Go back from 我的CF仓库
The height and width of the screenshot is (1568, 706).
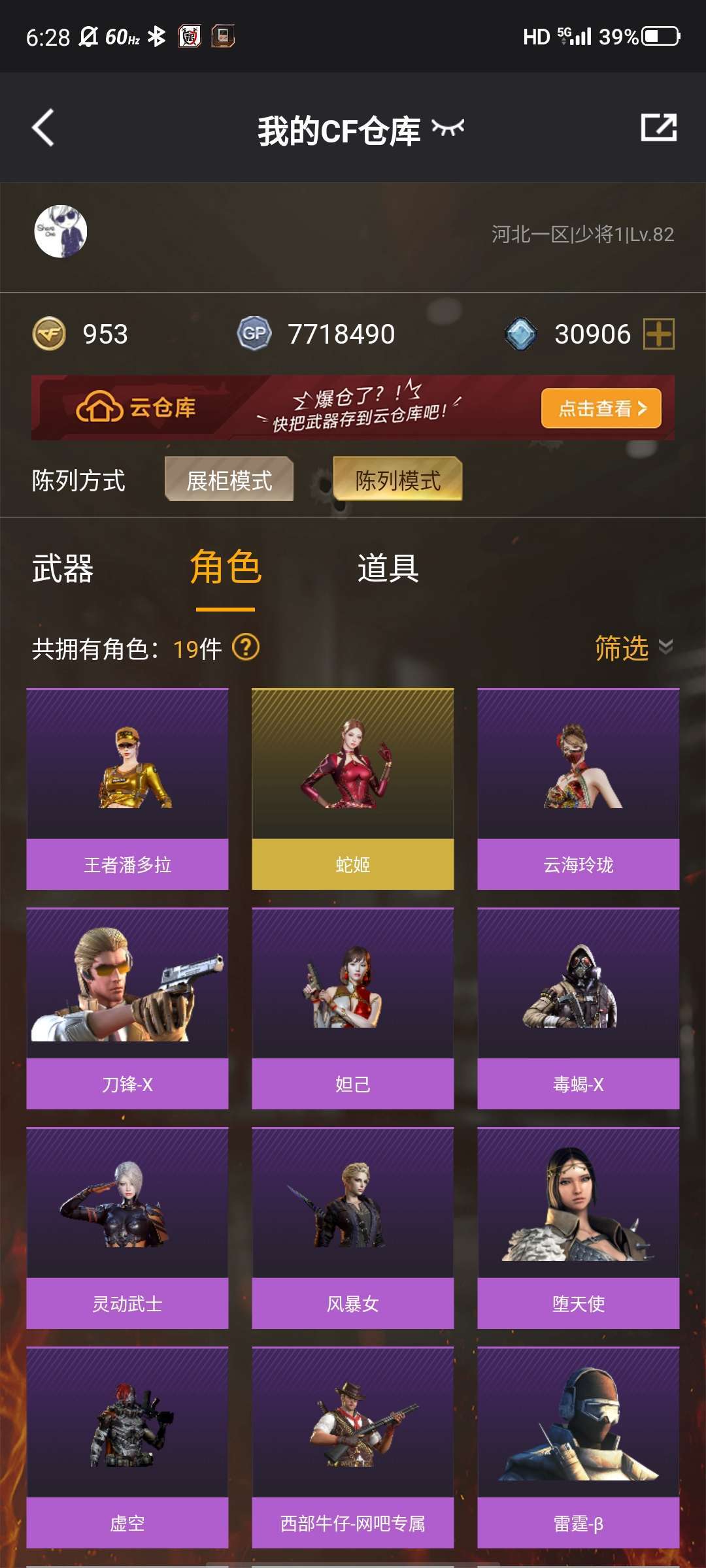coord(43,127)
